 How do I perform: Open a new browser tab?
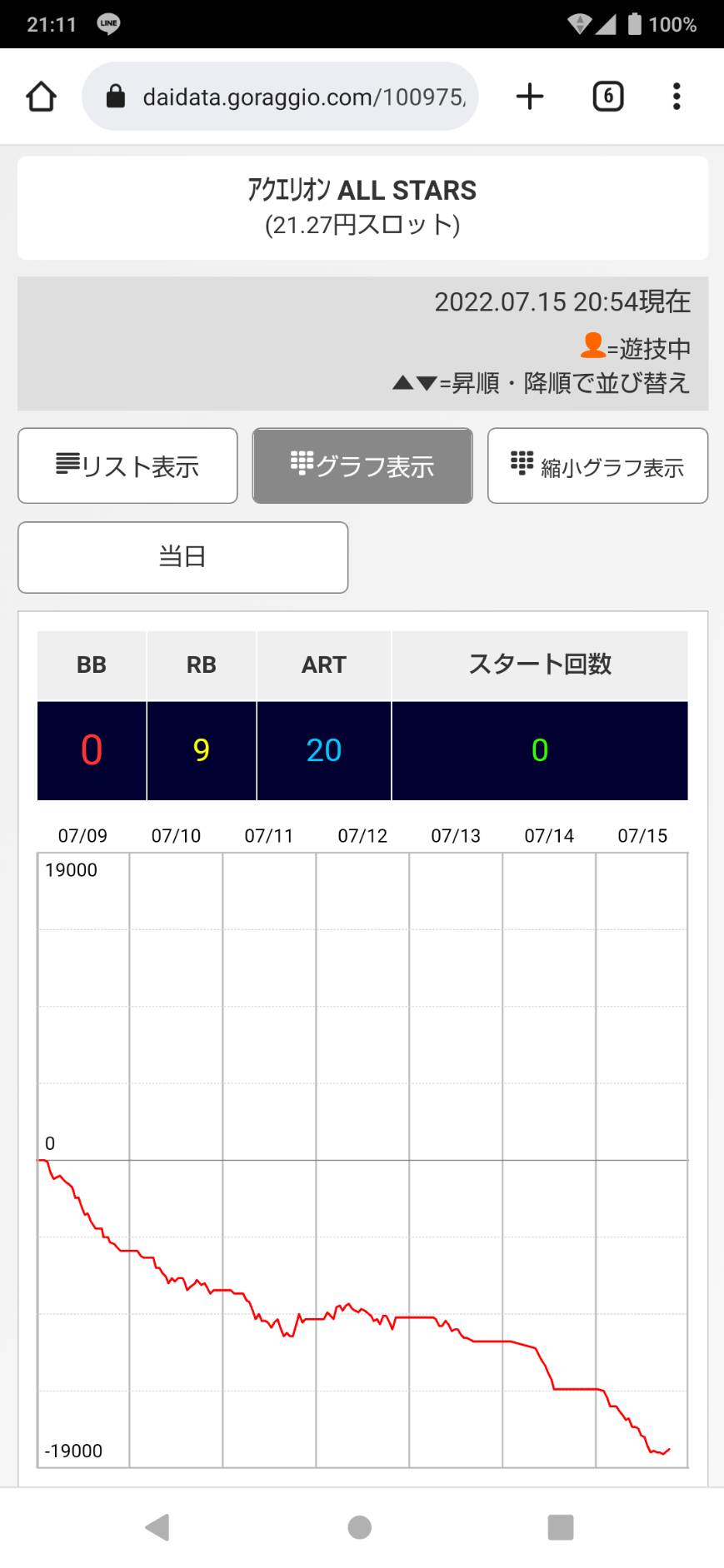pos(530,97)
